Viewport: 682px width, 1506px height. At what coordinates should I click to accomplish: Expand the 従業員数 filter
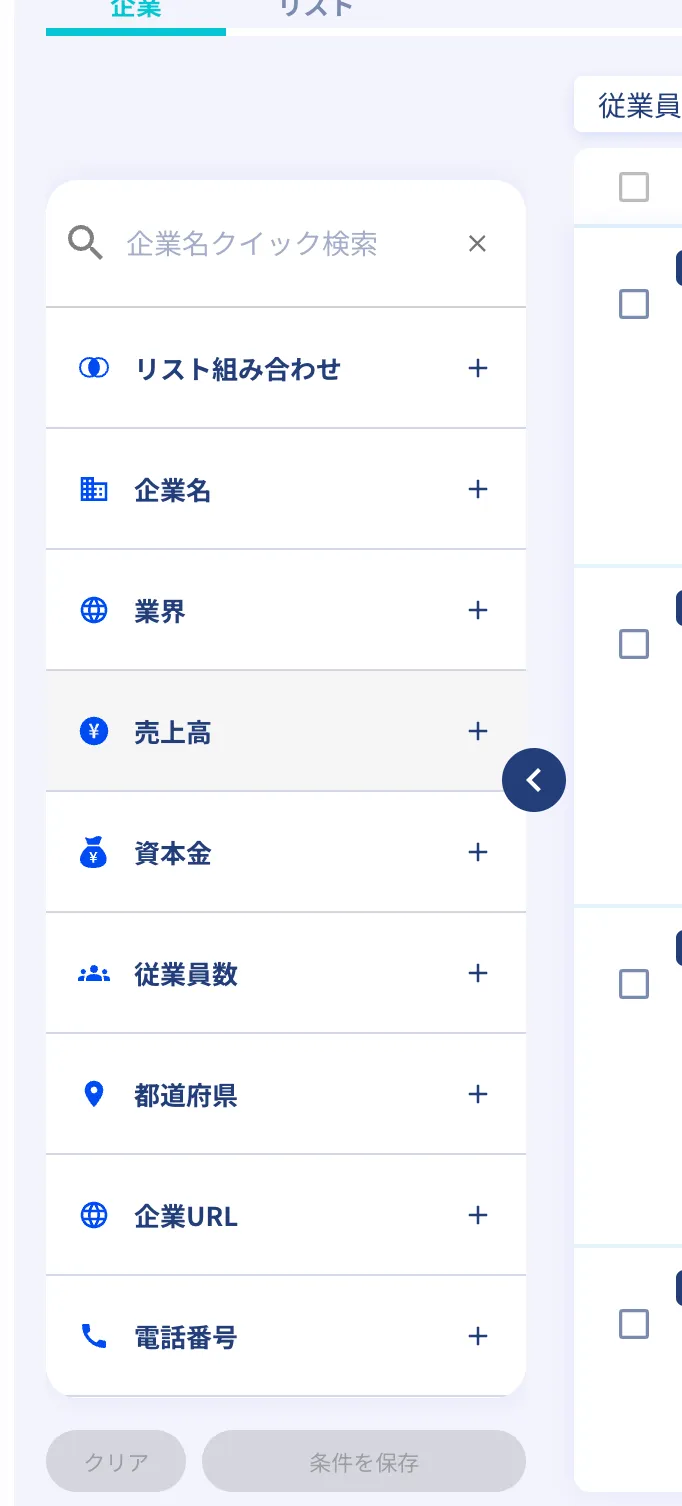[x=477, y=973]
